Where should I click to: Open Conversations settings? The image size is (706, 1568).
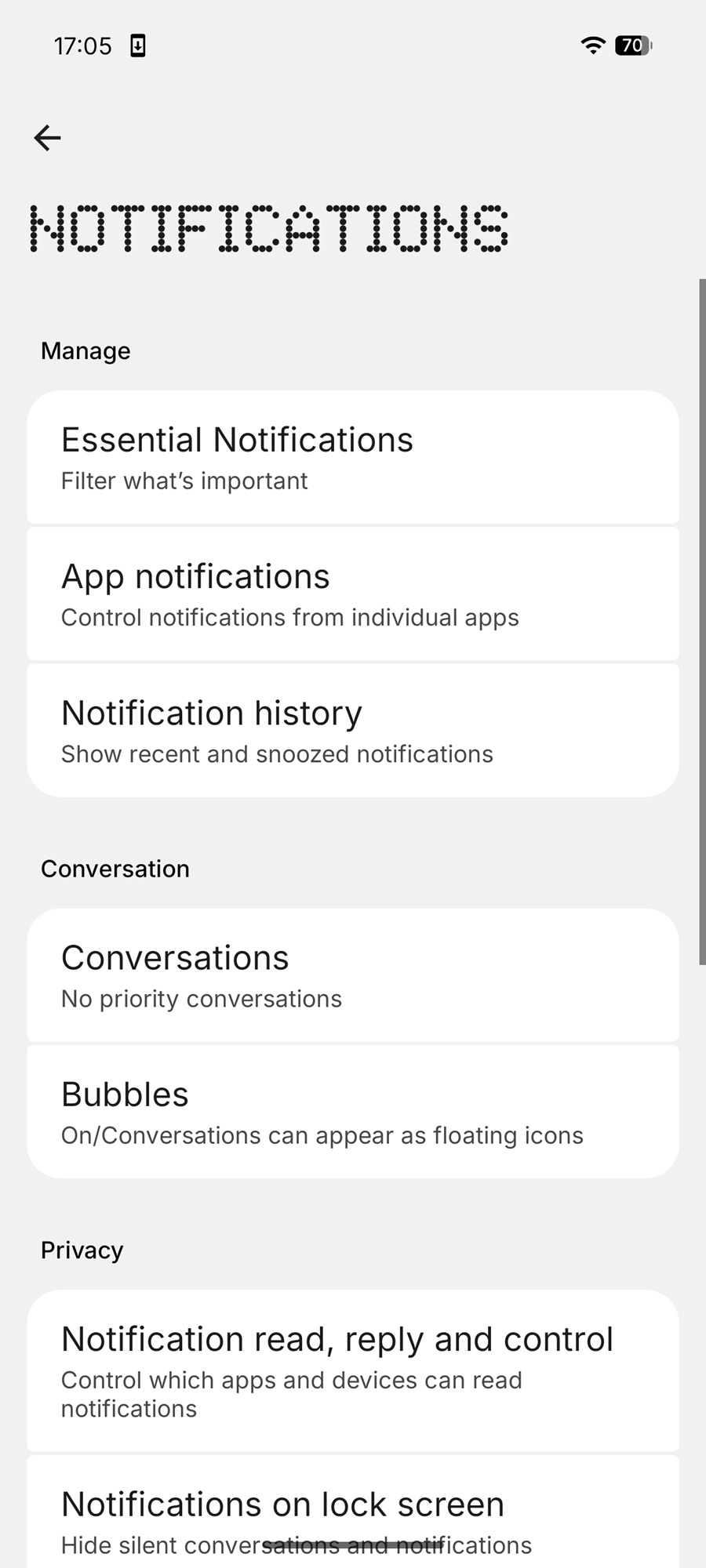click(353, 975)
